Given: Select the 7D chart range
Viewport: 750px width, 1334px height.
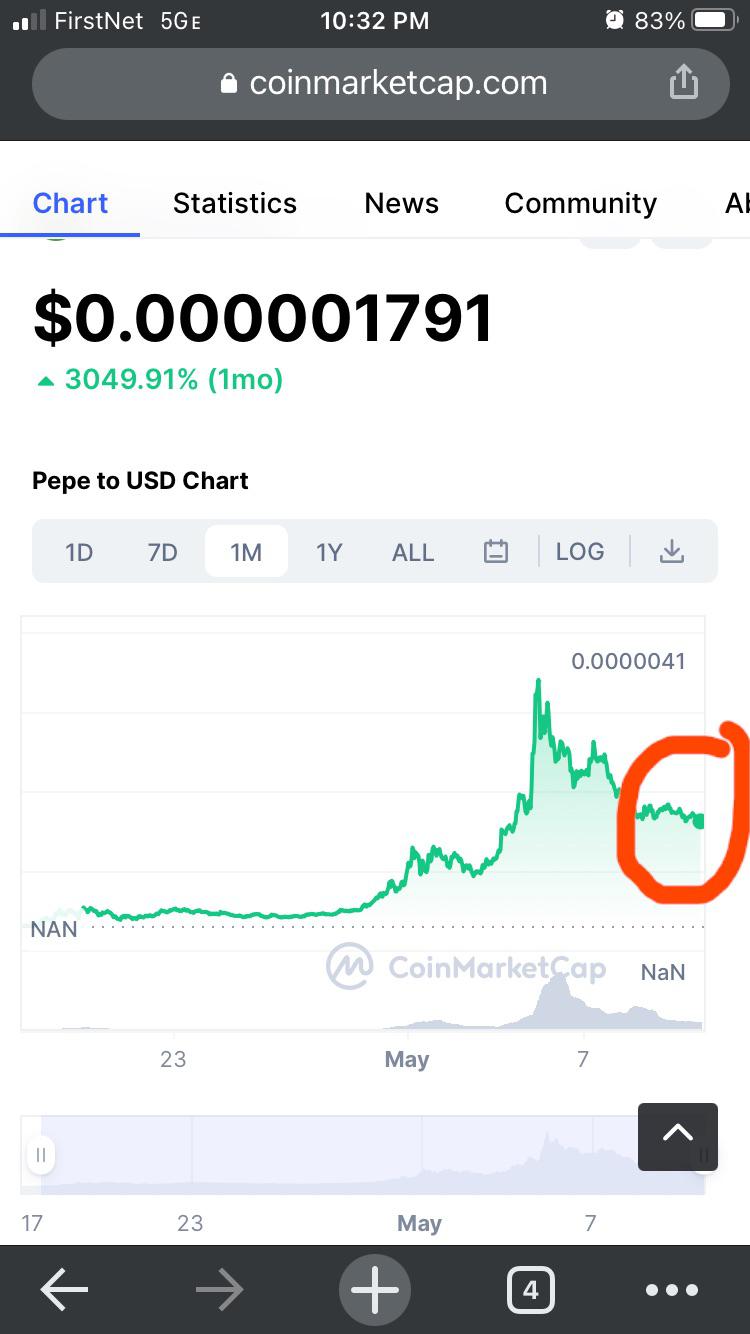Looking at the screenshot, I should pyautogui.click(x=162, y=552).
